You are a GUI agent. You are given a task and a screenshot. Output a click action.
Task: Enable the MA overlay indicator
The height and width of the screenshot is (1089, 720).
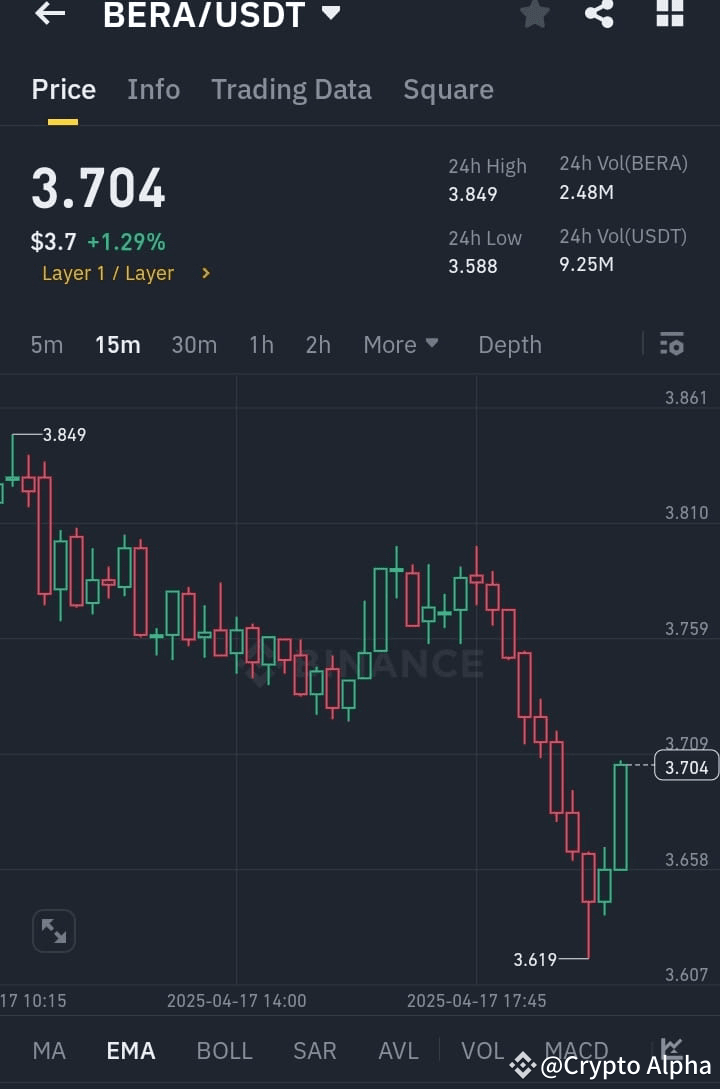click(x=48, y=1051)
